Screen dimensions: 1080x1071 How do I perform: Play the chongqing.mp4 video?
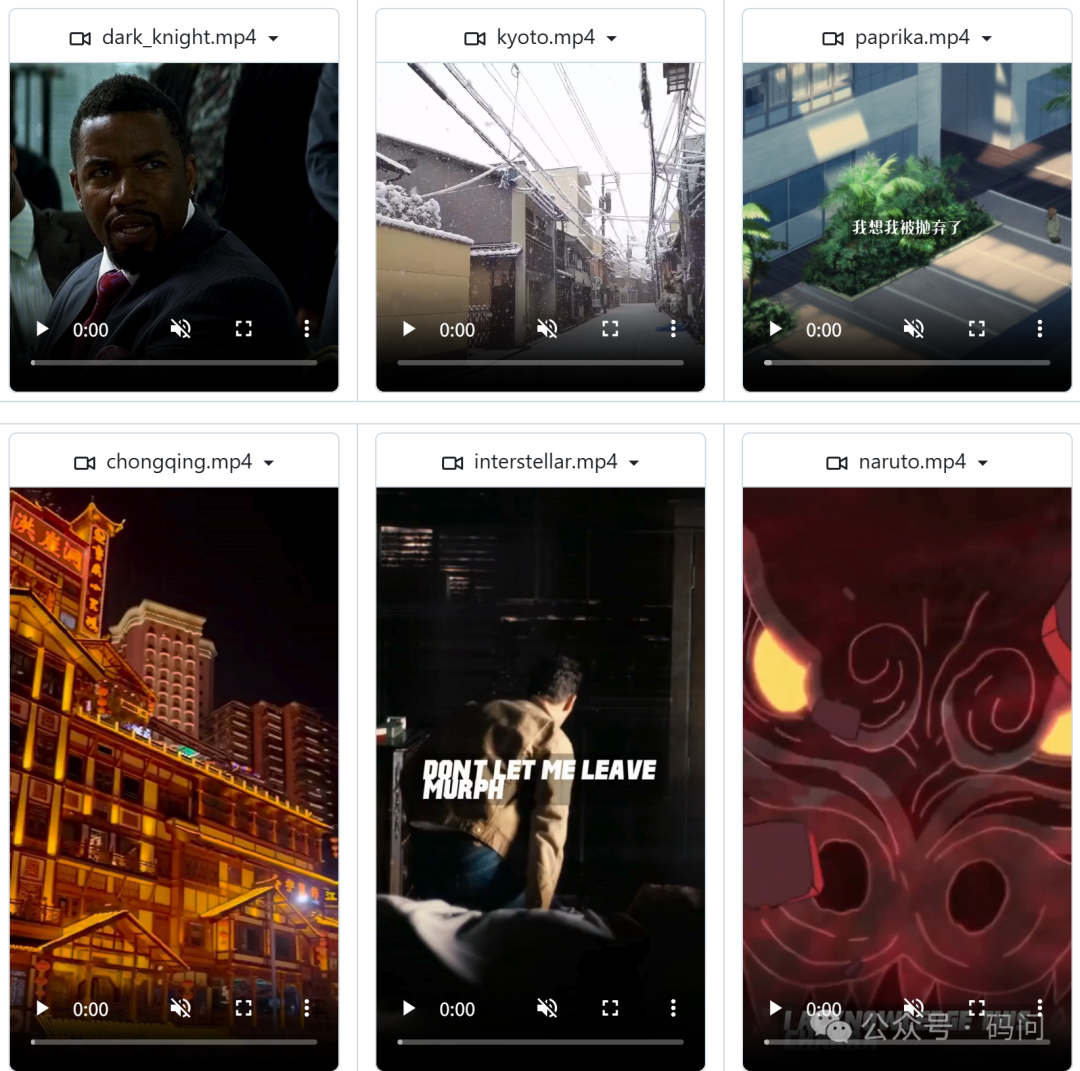[42, 1009]
